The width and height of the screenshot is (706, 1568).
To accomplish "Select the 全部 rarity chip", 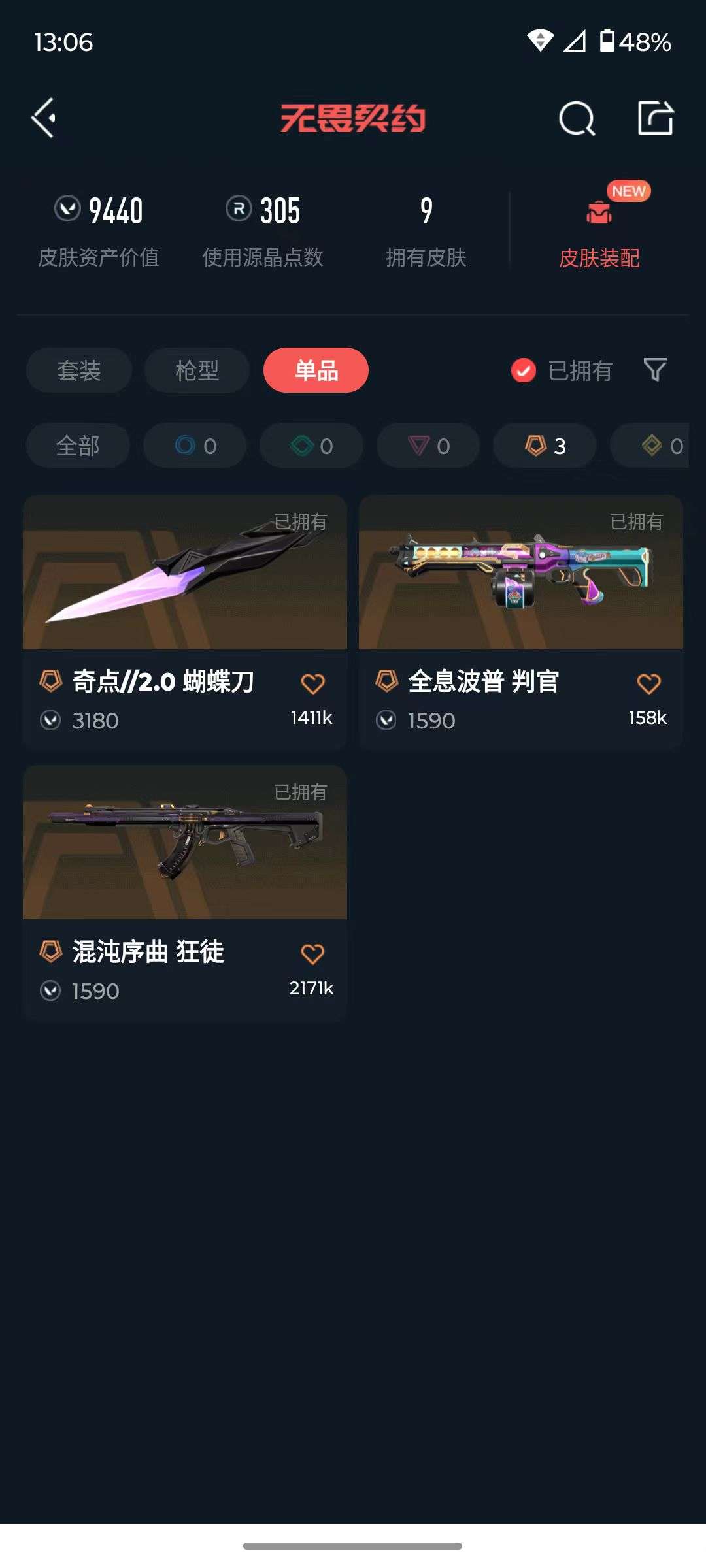I will (78, 446).
